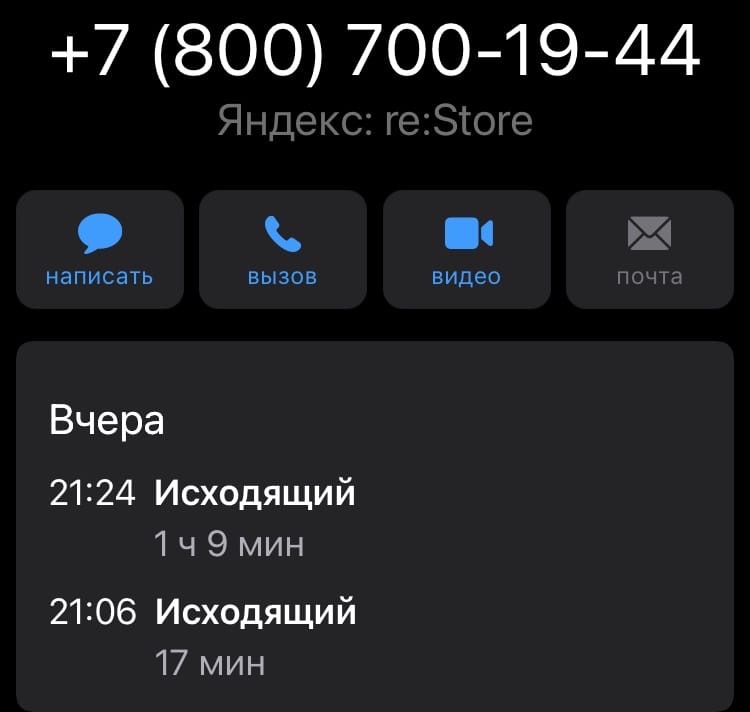Screen dimensions: 750x712
Task: Call the number with вызов button
Action: pyautogui.click(x=283, y=249)
